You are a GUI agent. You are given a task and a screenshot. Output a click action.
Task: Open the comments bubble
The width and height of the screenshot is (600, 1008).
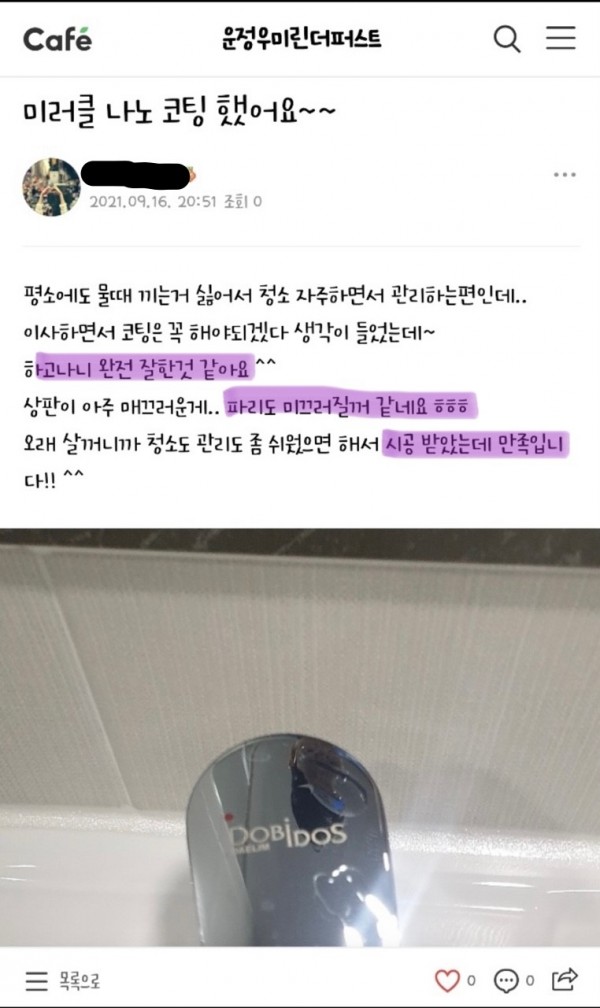coord(507,979)
